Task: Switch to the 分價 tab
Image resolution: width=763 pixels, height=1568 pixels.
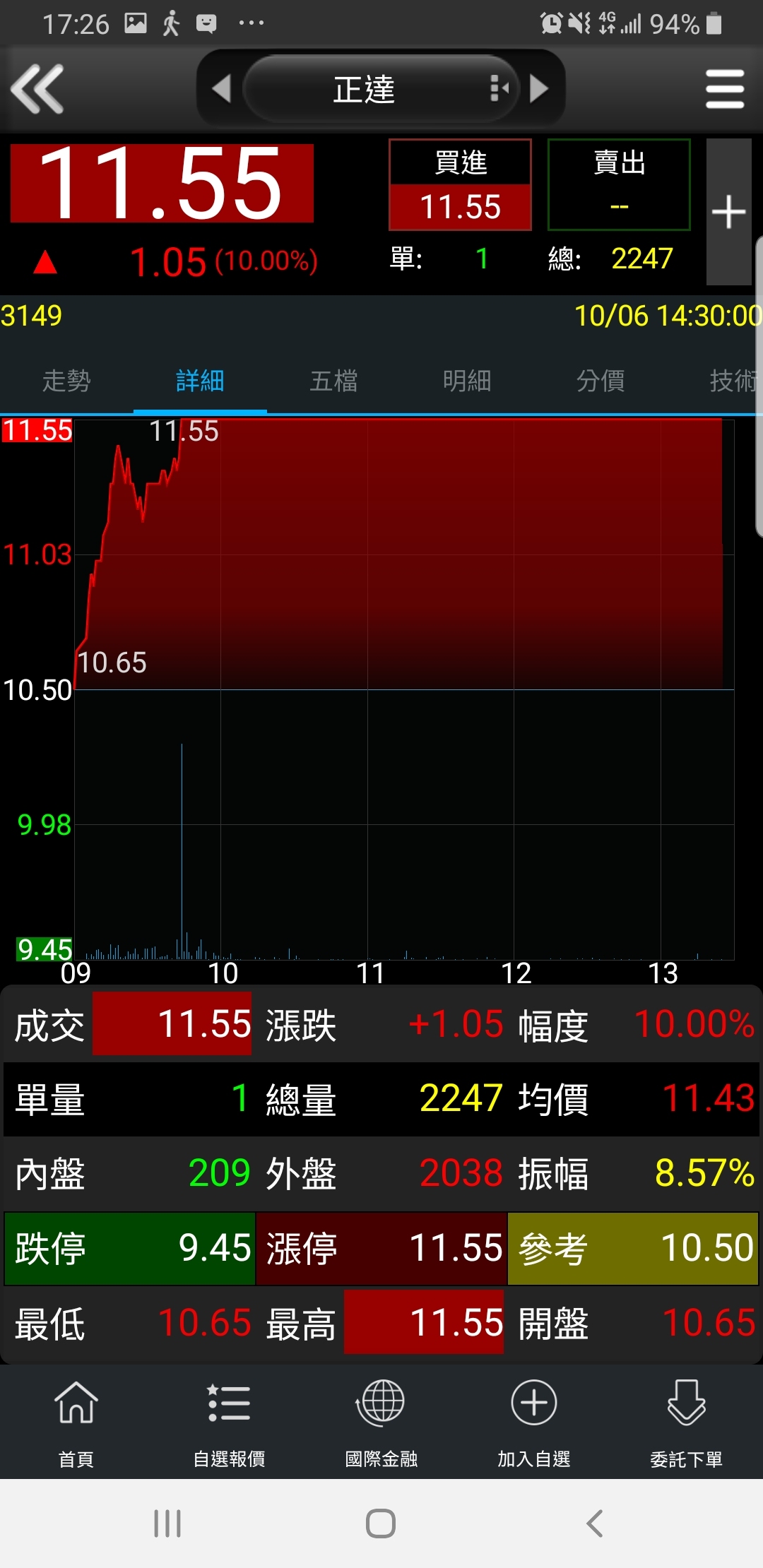Action: 601,381
